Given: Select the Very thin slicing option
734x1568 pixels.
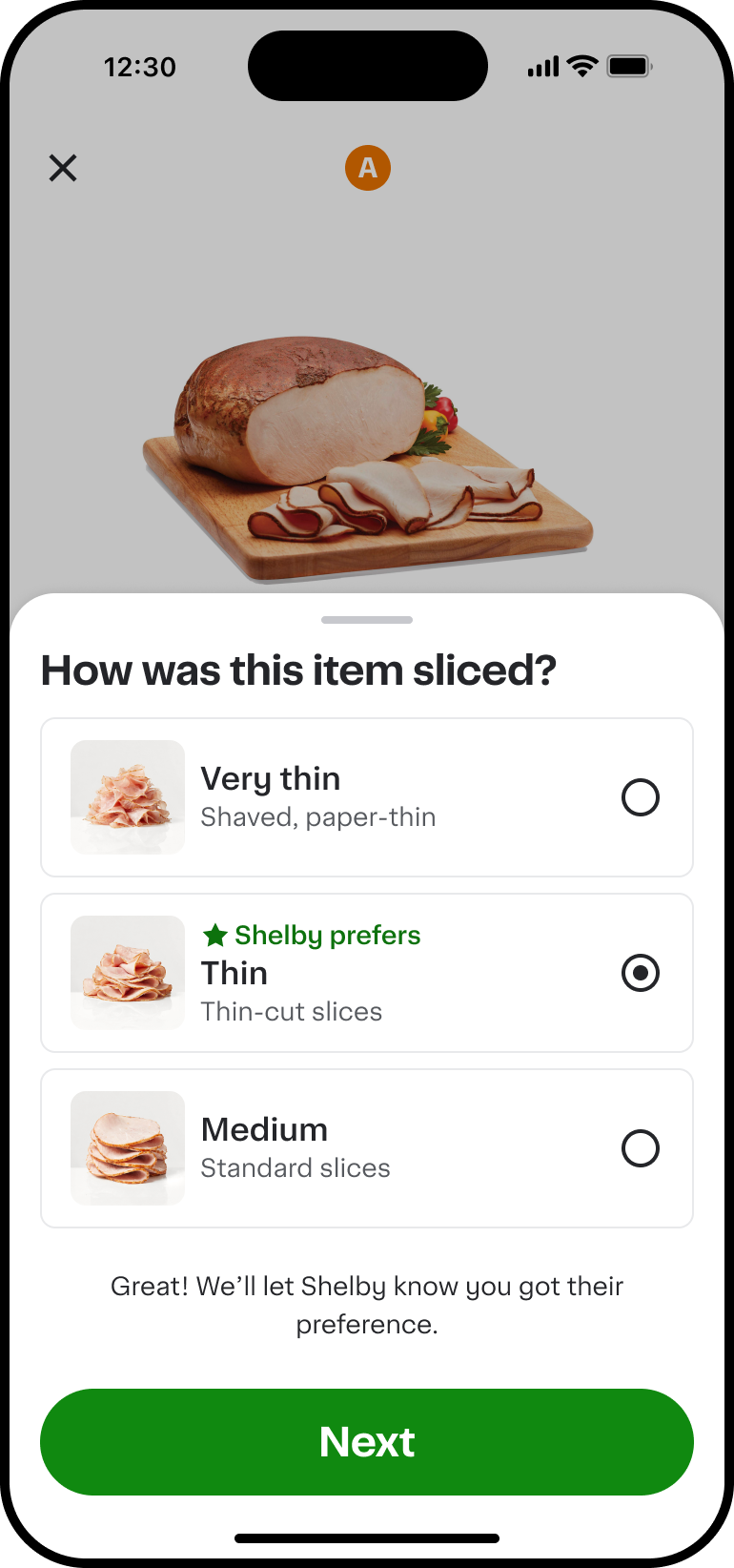Looking at the screenshot, I should [x=640, y=797].
